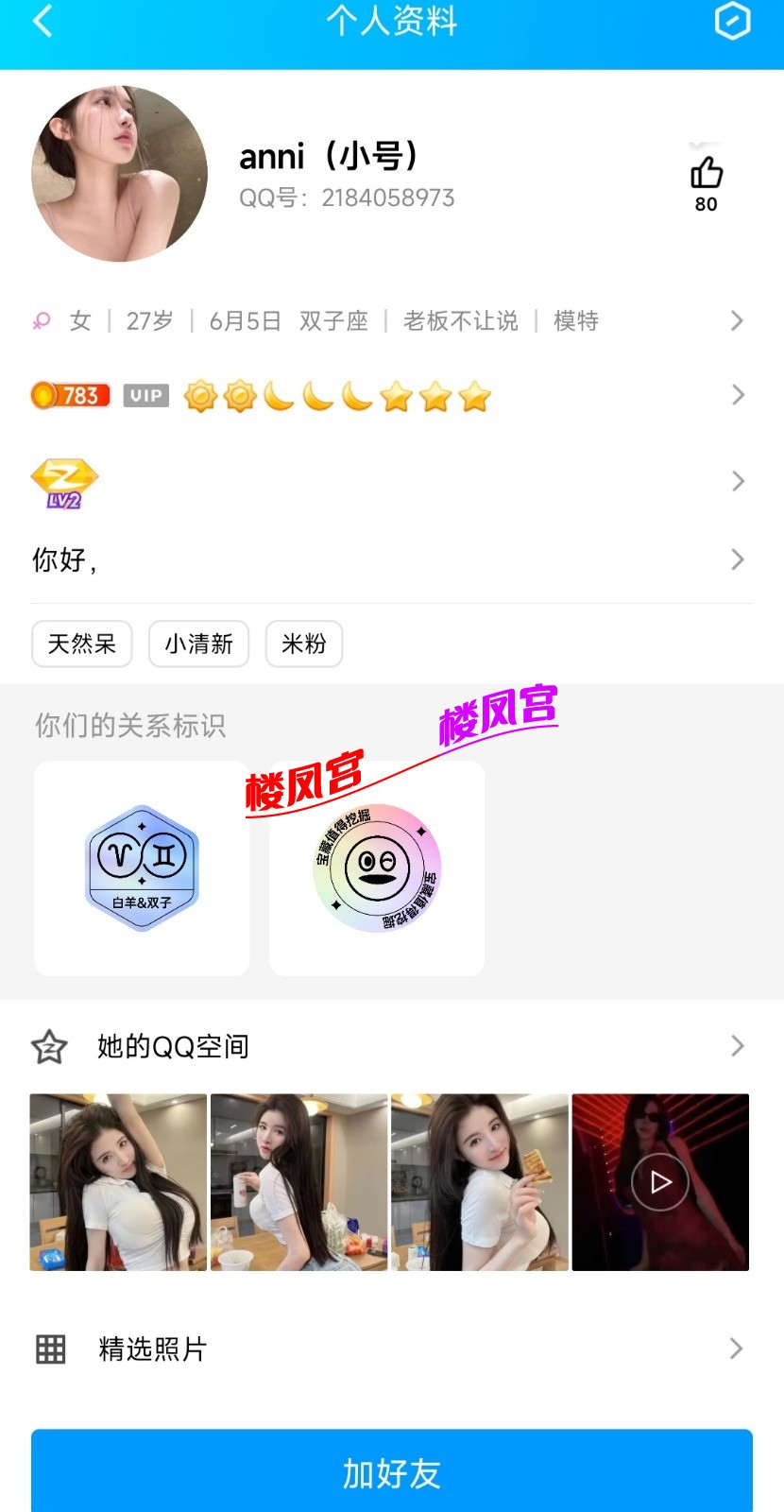
Task: Go back using the top-left arrow
Action: click(43, 21)
